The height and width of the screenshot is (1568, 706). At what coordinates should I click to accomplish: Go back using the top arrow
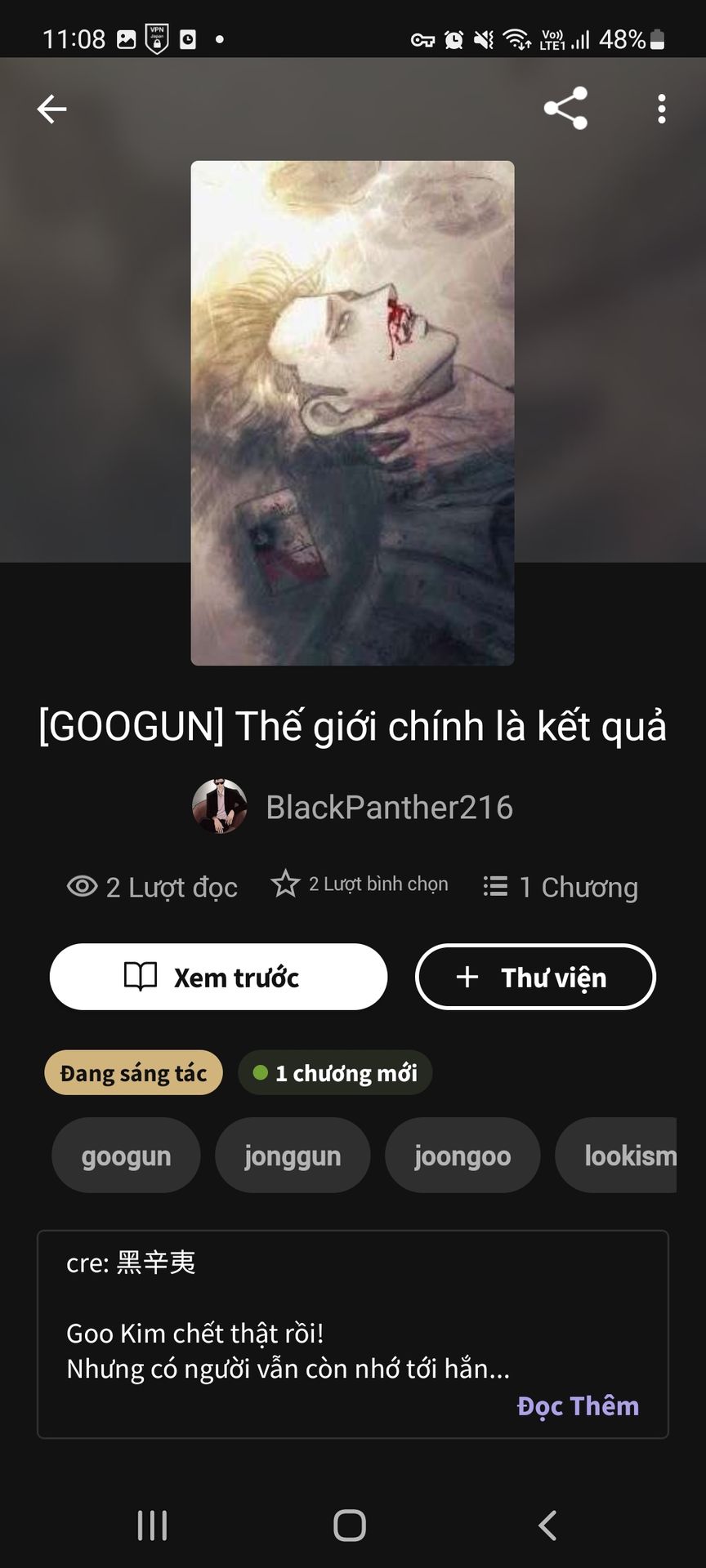click(x=51, y=109)
